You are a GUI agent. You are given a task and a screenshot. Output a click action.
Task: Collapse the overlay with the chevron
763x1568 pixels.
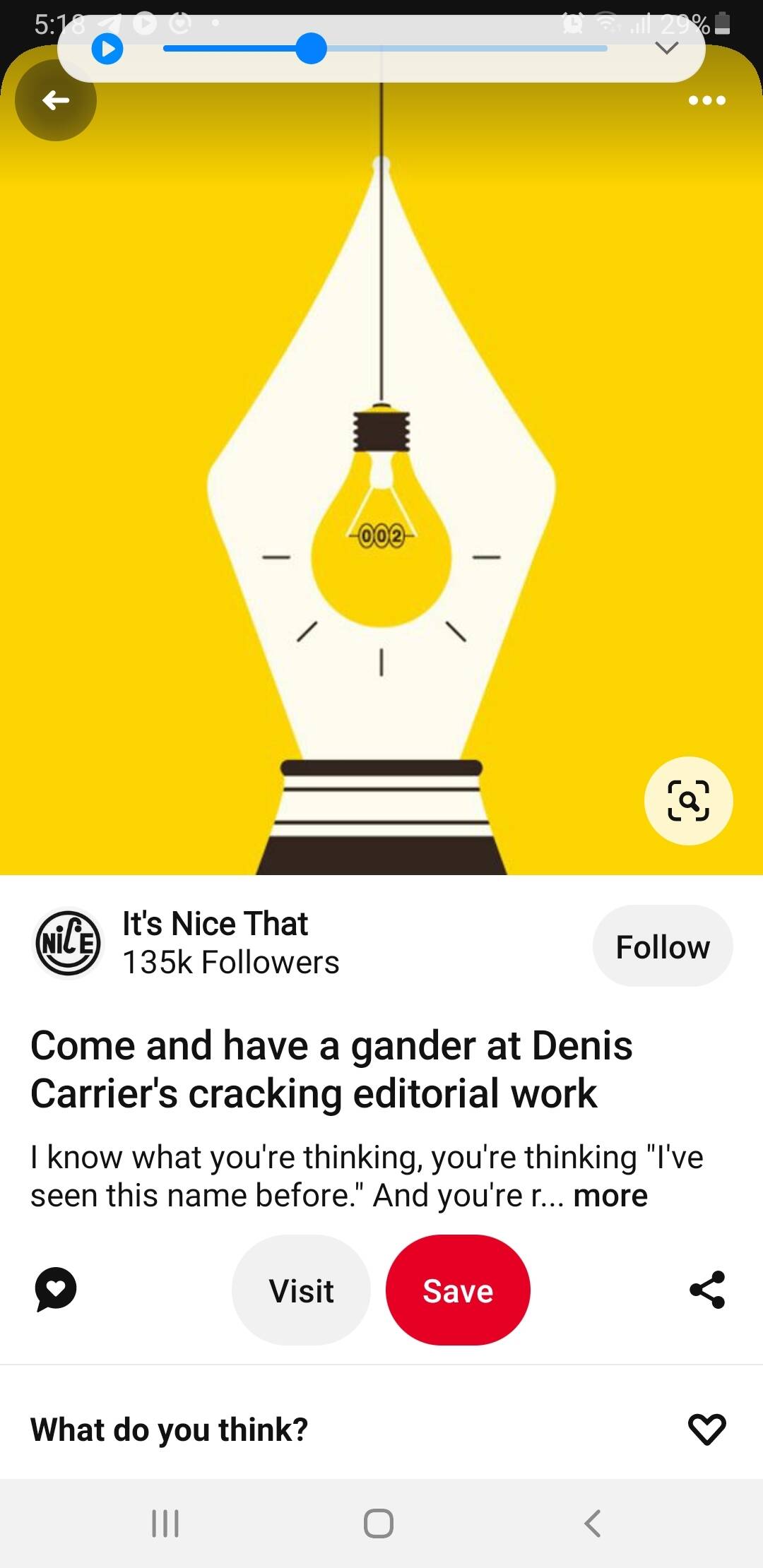(x=666, y=49)
